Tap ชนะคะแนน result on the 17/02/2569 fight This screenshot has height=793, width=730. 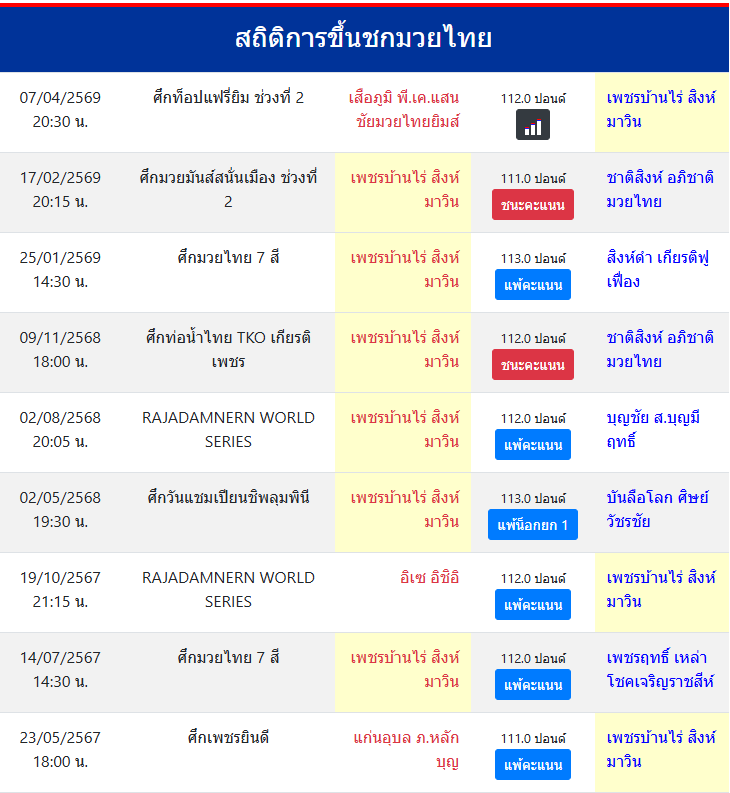point(533,205)
